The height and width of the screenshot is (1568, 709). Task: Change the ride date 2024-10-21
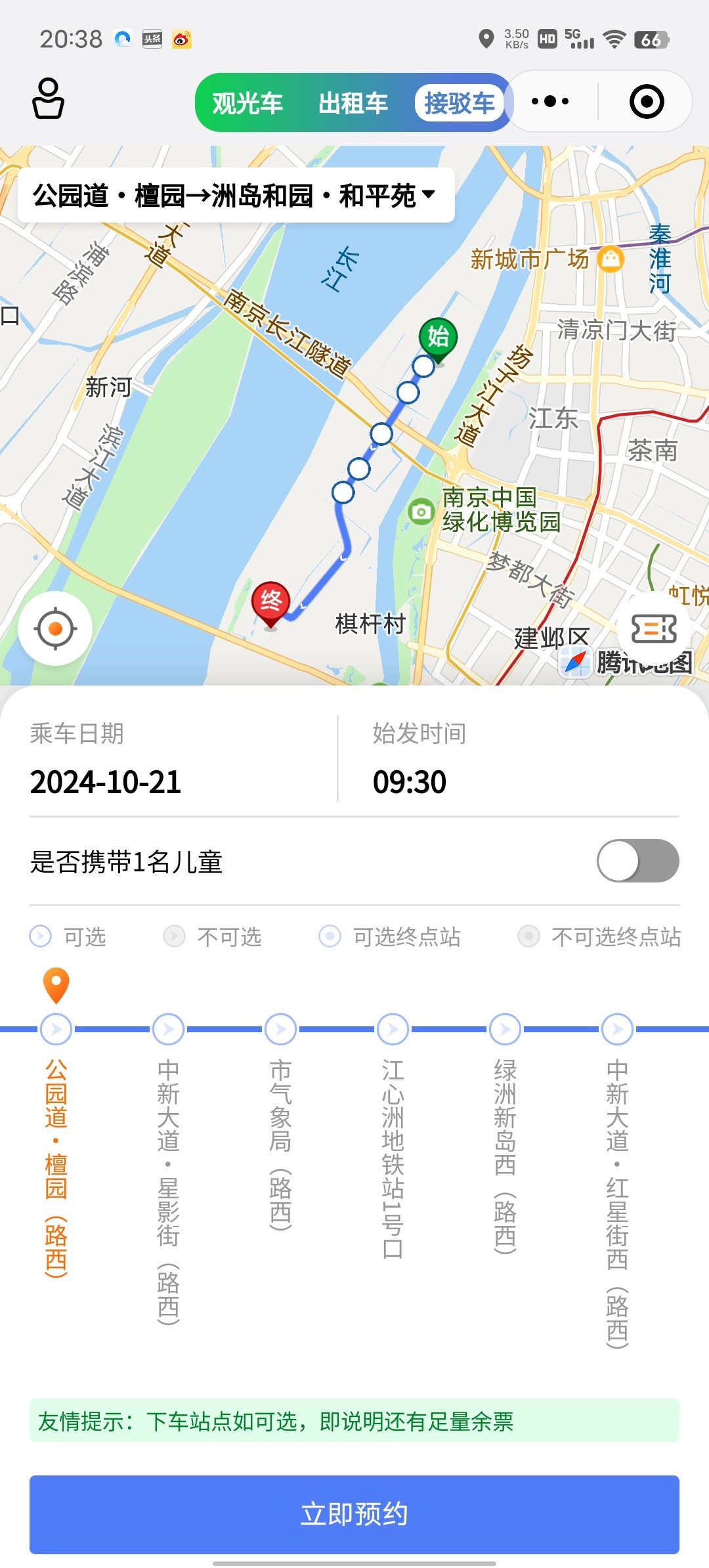(106, 782)
